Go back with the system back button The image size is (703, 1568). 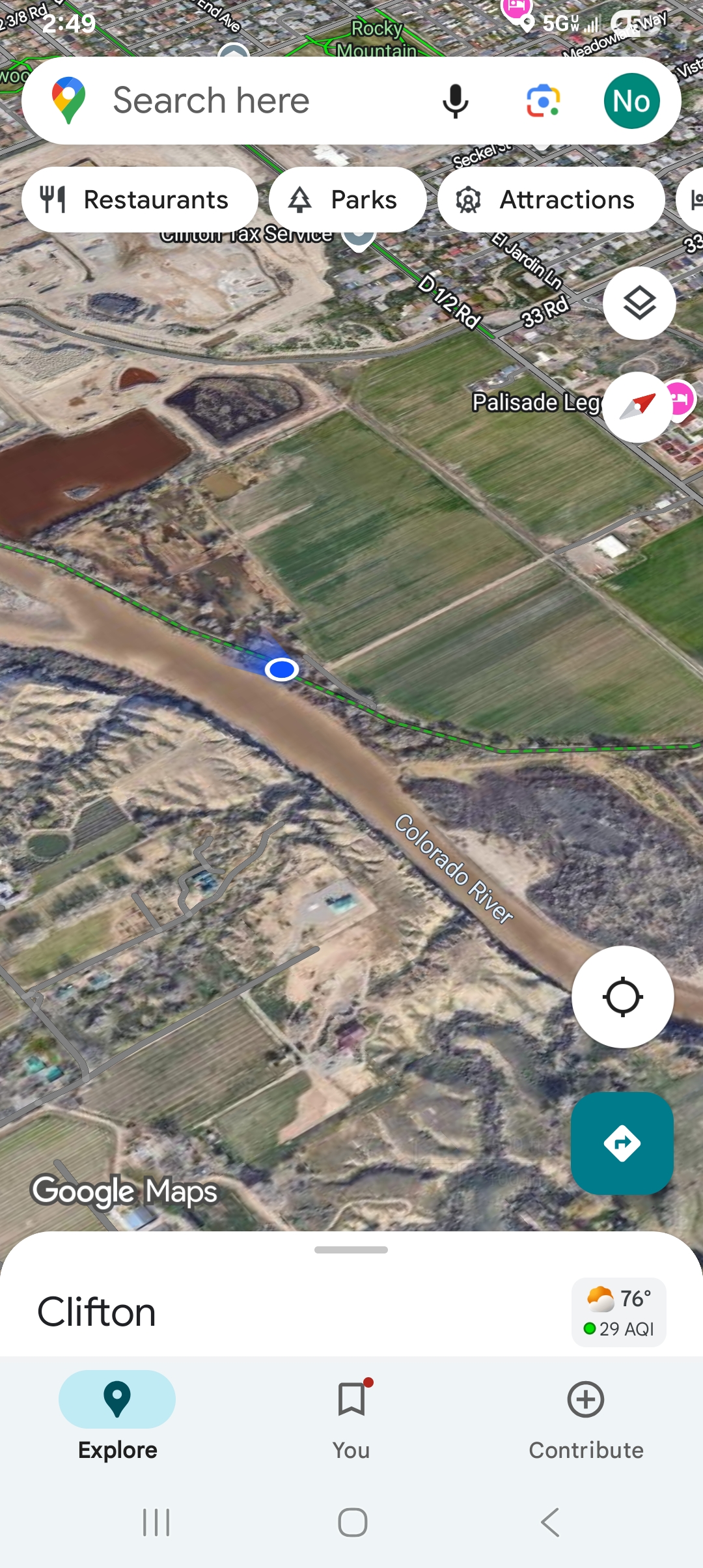(551, 1522)
